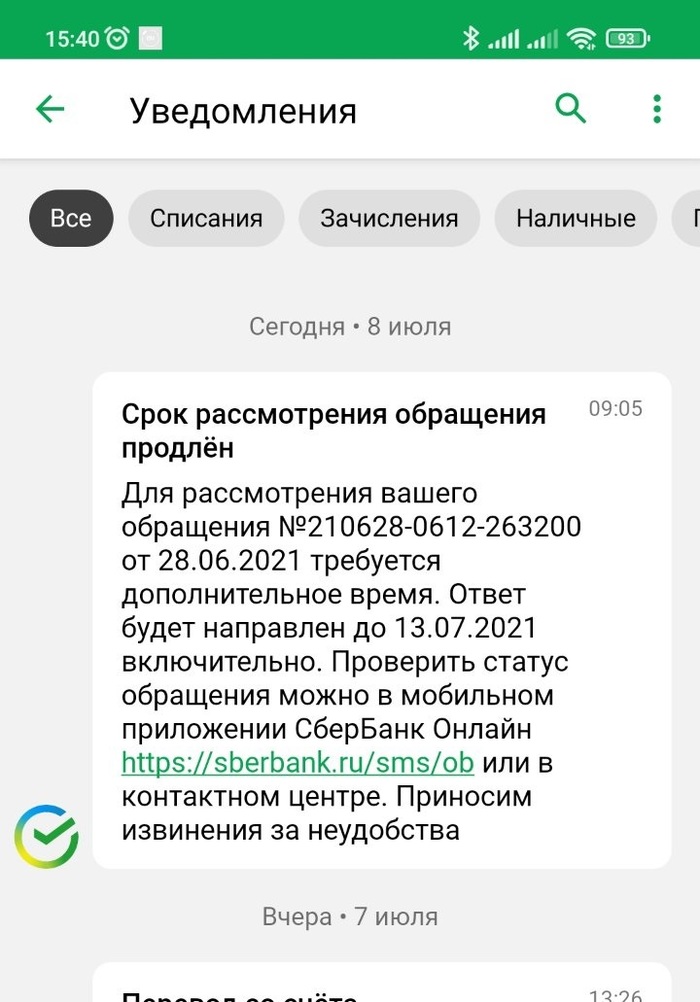700x1002 pixels.
Task: Select the Все filter chip
Action: (71, 218)
